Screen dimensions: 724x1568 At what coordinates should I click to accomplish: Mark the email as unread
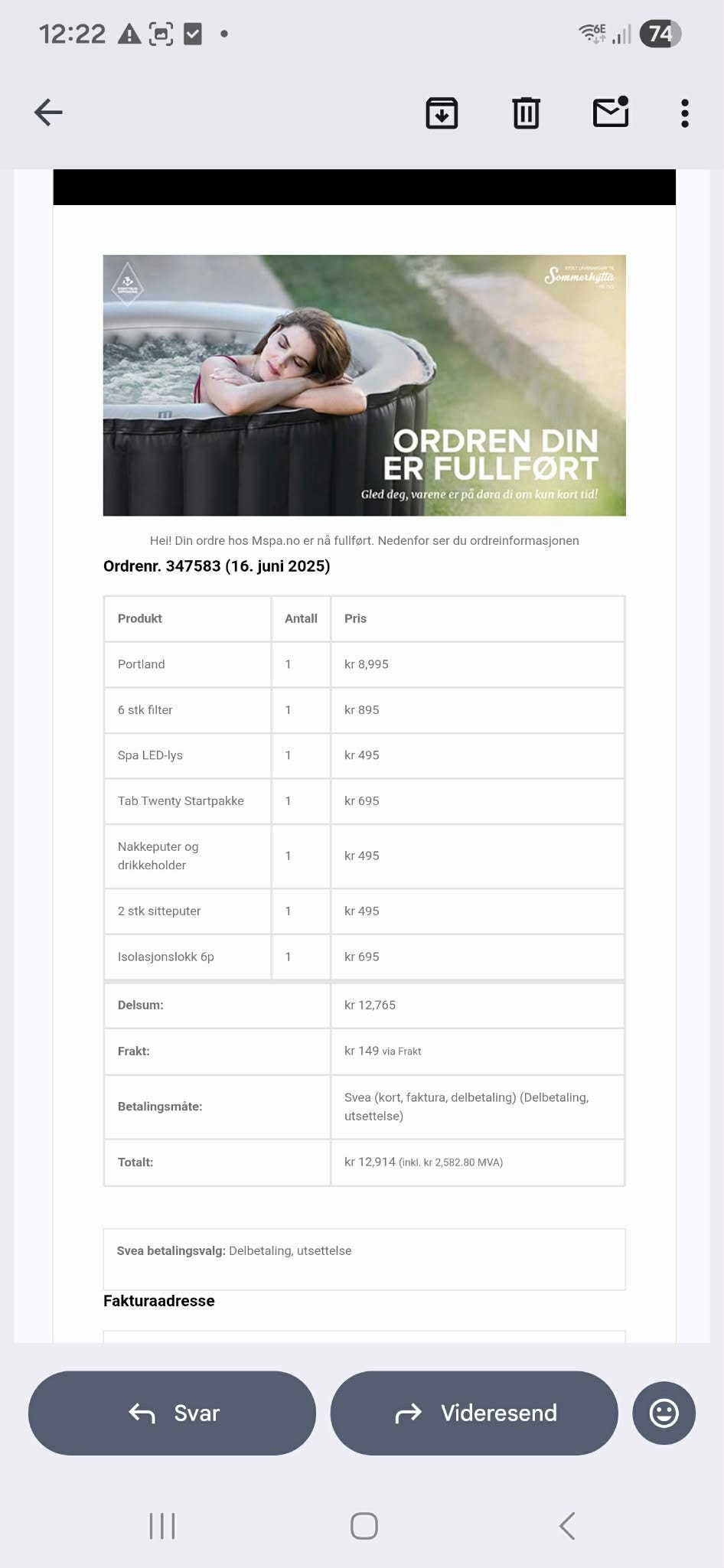610,112
